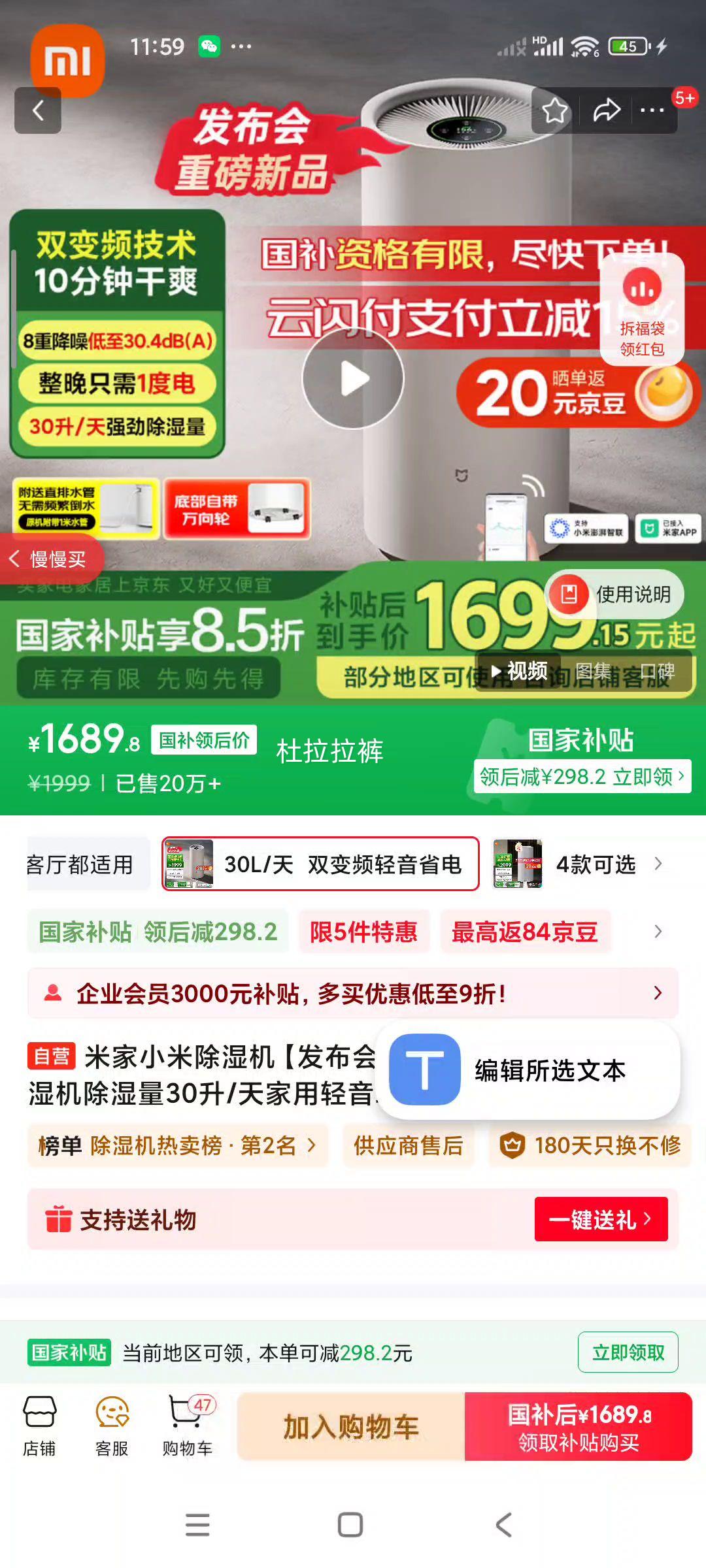Open 使用说明 instructions

[x=616, y=595]
